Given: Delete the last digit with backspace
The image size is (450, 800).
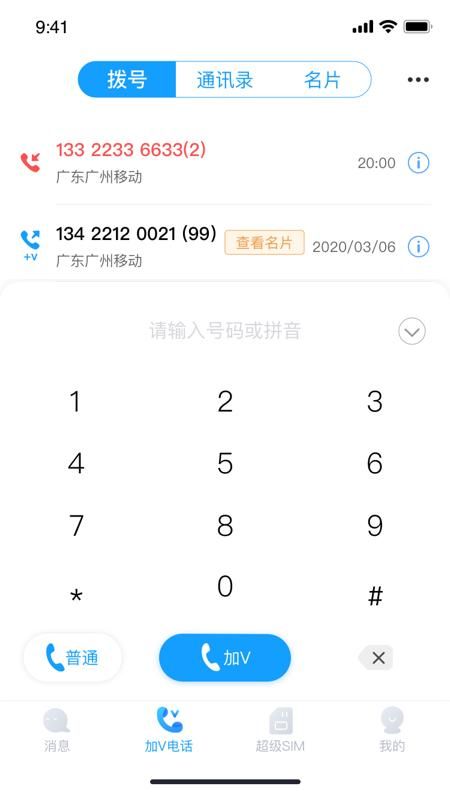Looking at the screenshot, I should [376, 658].
